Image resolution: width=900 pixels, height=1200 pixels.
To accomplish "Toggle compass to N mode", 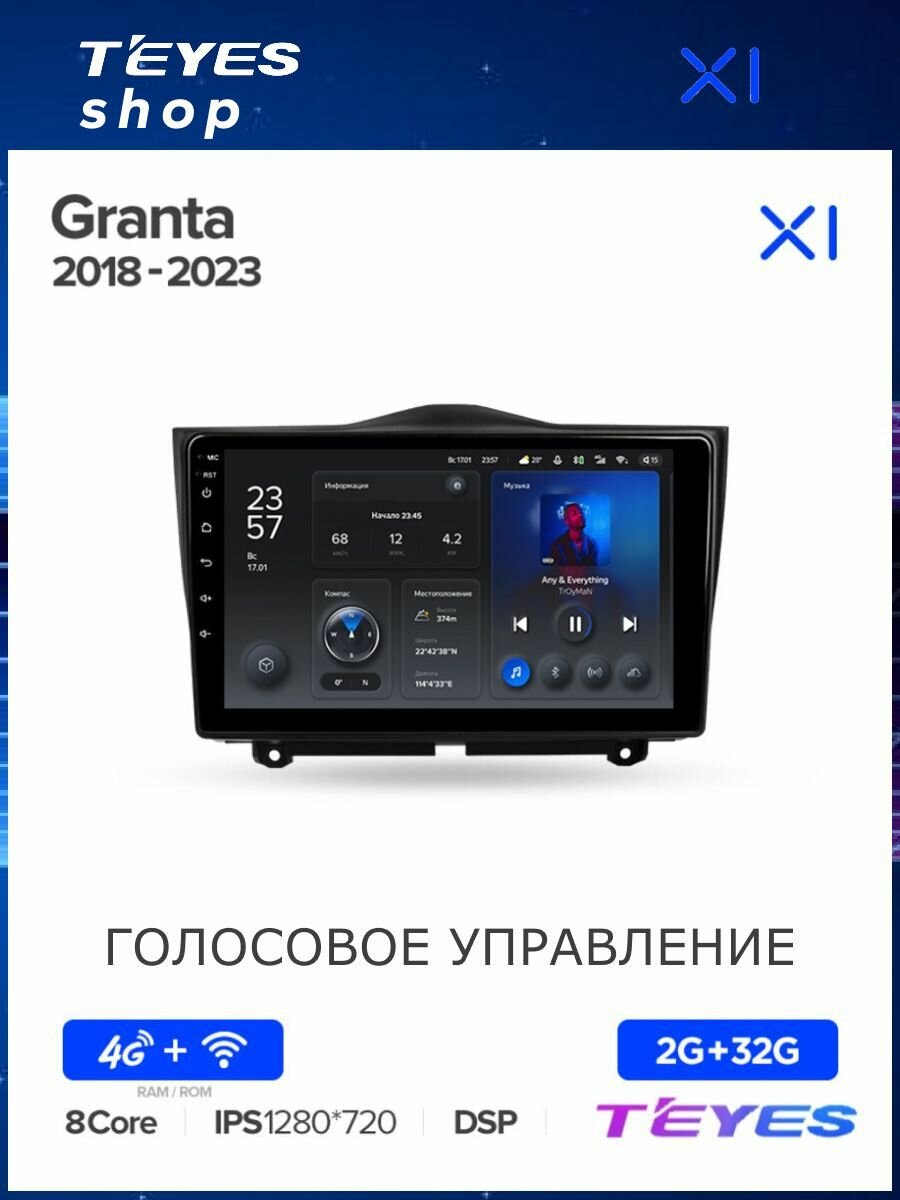I will [x=363, y=682].
